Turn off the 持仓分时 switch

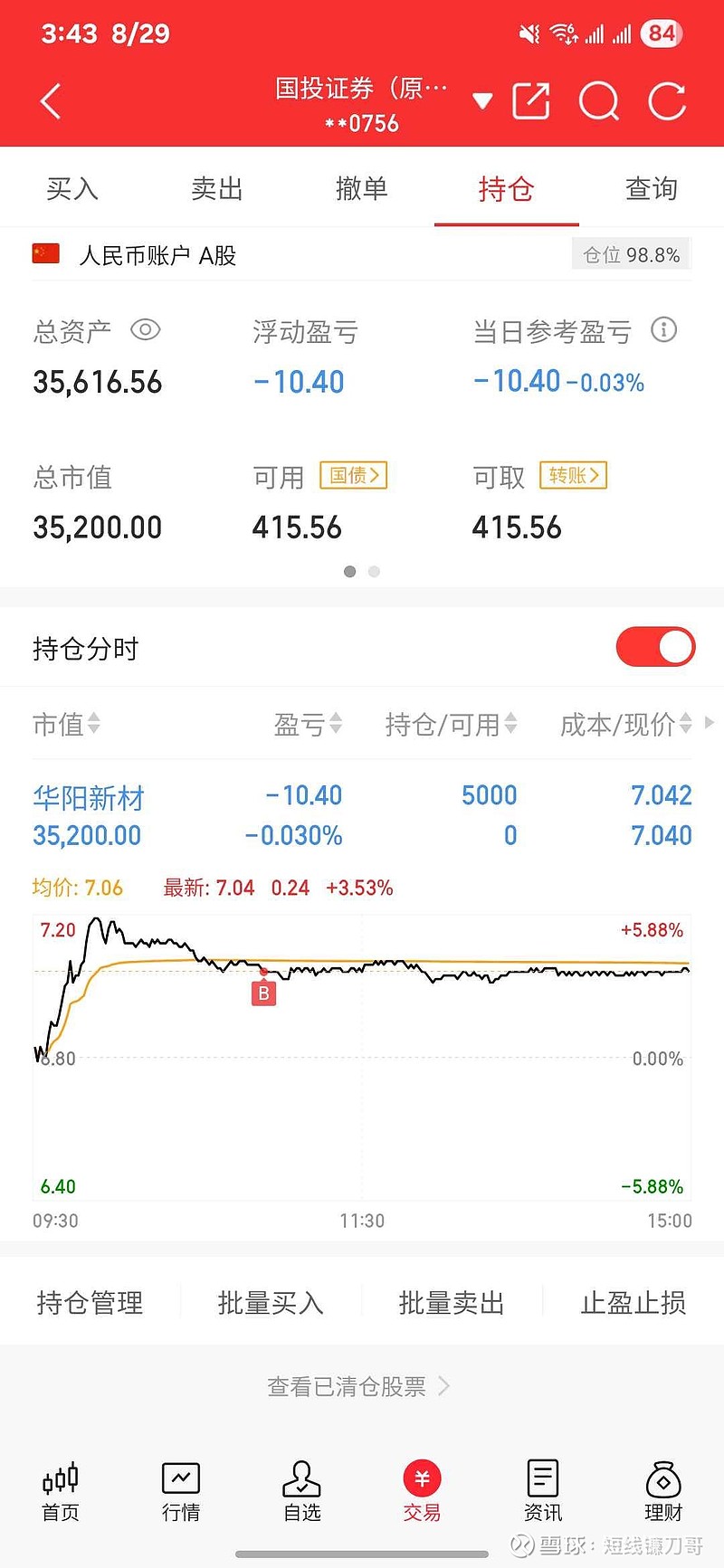655,648
